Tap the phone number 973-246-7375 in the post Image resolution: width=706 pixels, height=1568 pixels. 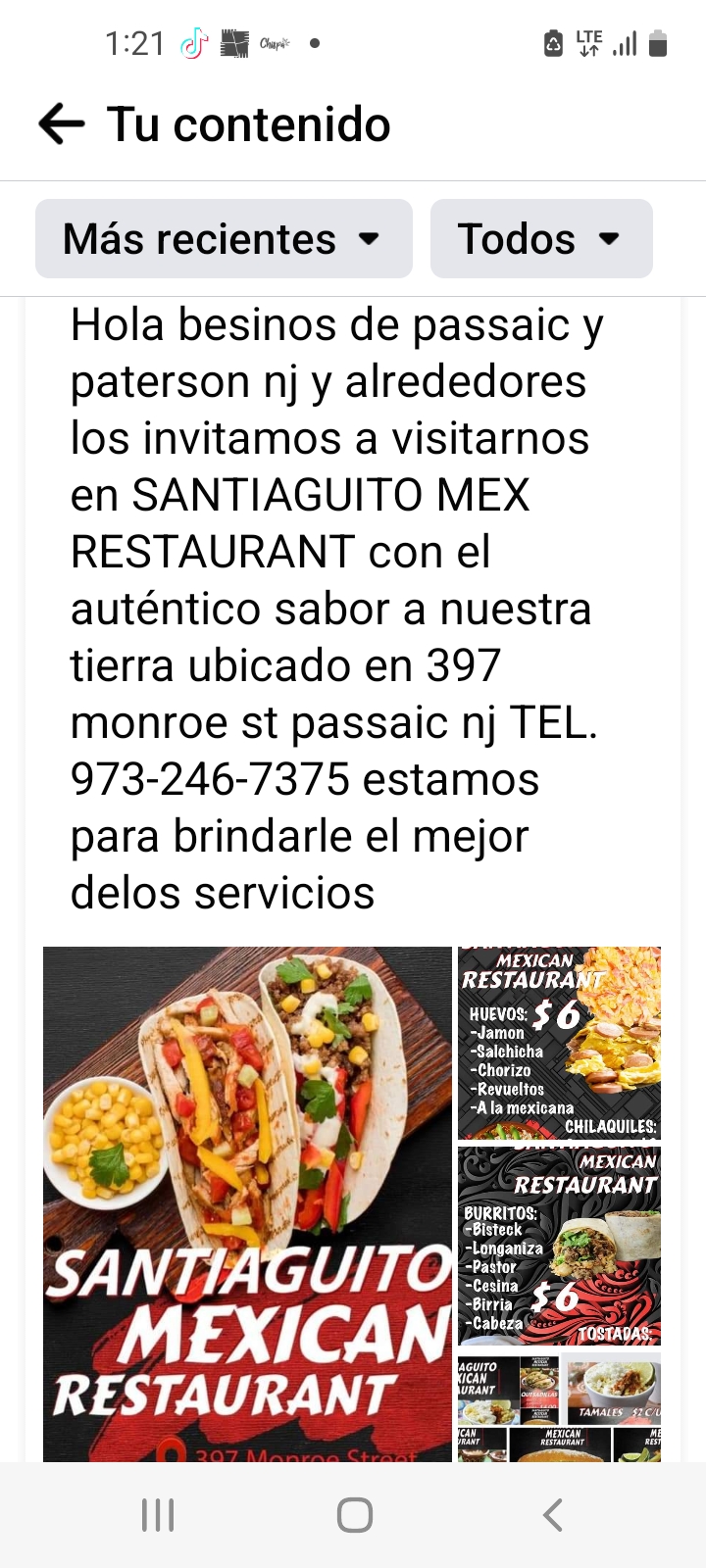pyautogui.click(x=204, y=780)
